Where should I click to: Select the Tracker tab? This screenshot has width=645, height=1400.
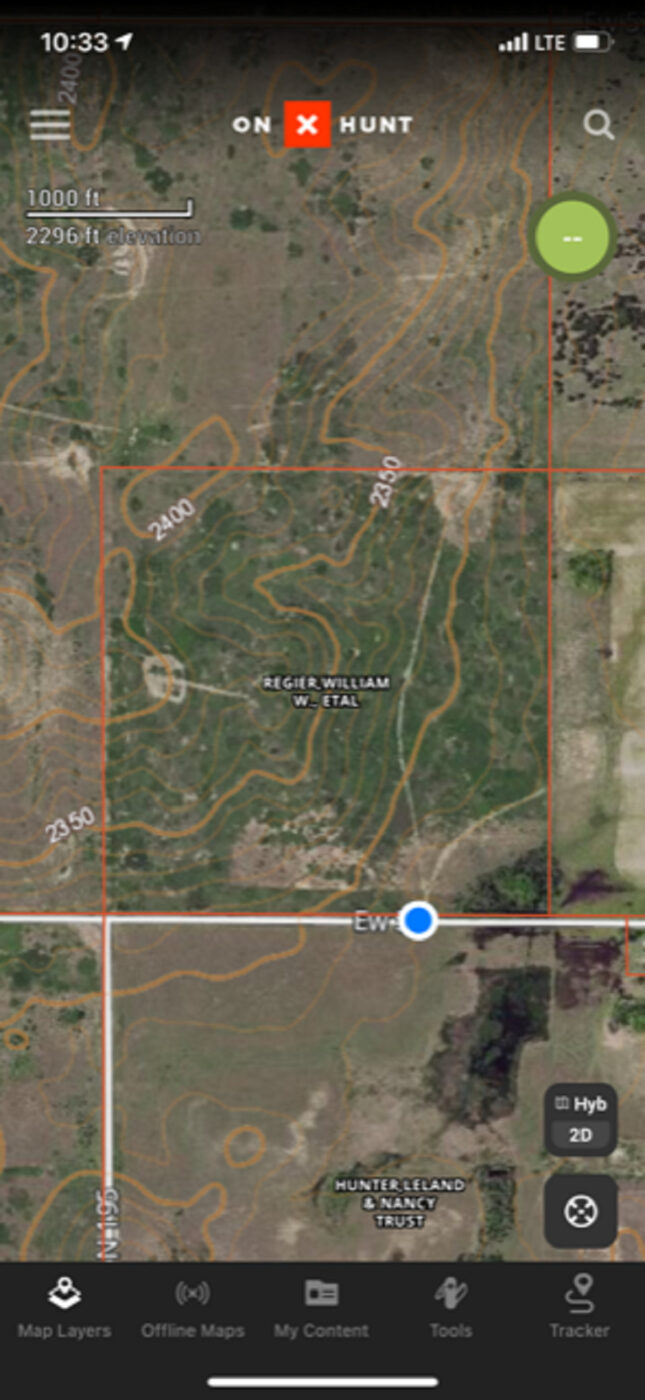(x=579, y=1308)
